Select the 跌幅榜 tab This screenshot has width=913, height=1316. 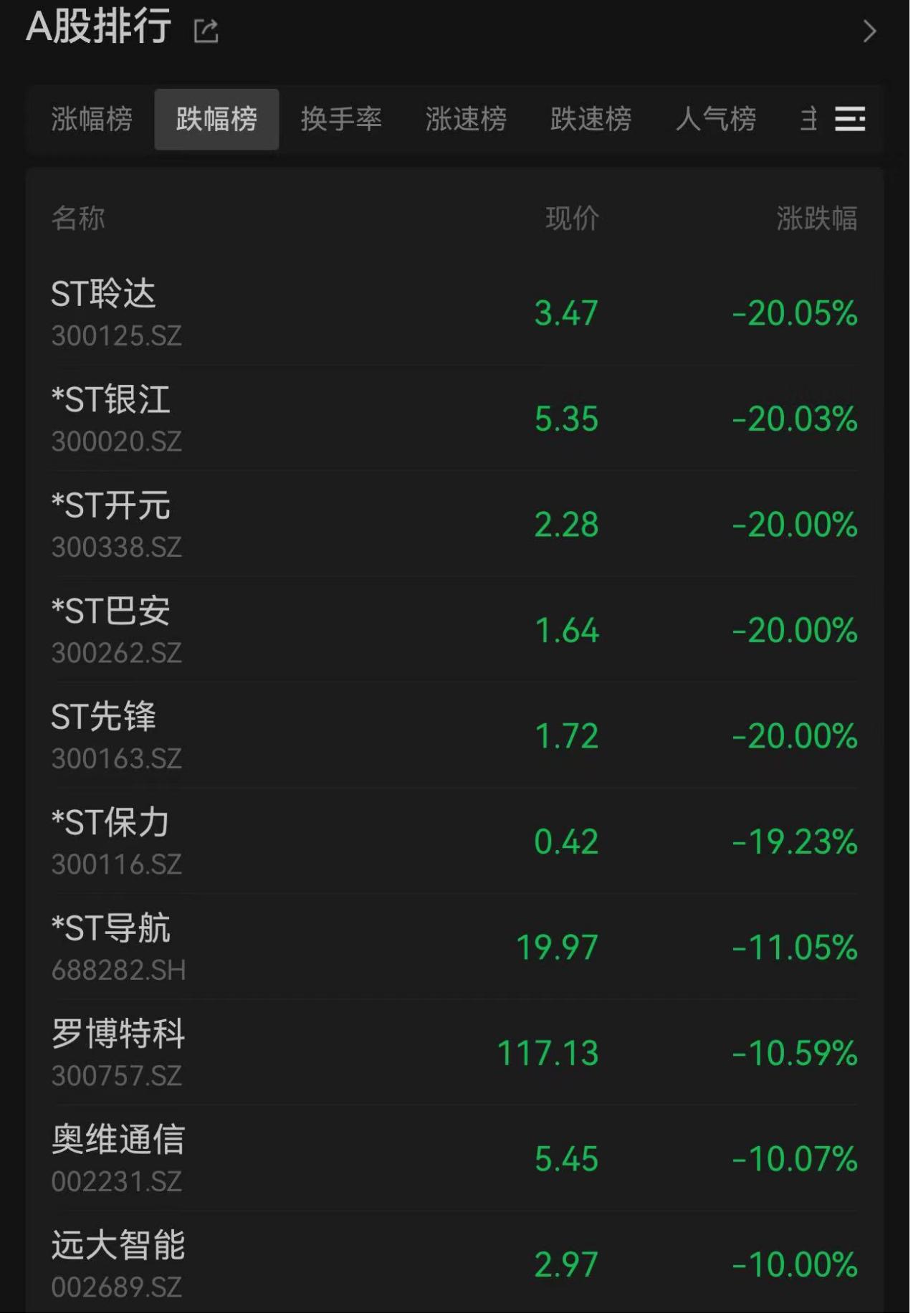coord(216,119)
